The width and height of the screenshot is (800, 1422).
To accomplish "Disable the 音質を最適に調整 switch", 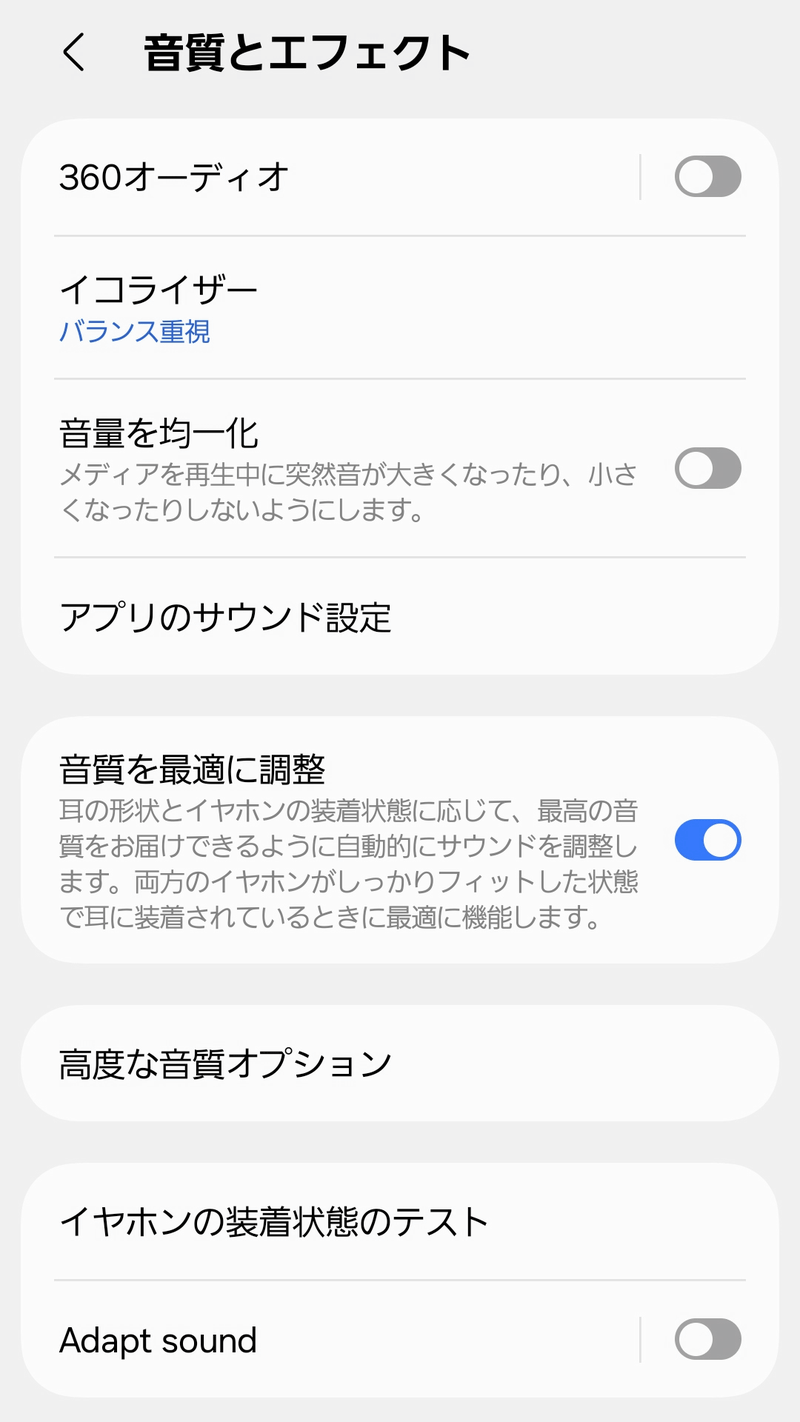I will 707,840.
